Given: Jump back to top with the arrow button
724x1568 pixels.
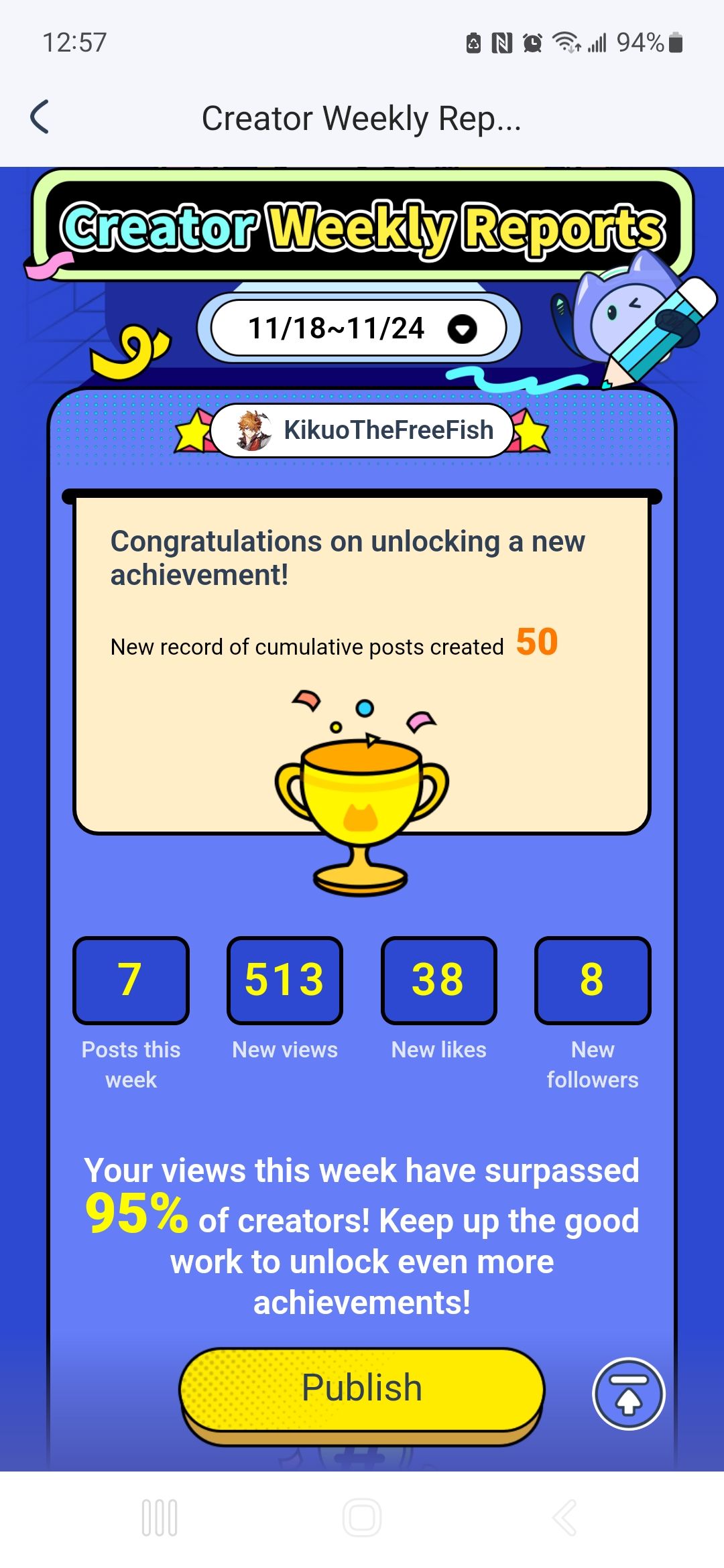Looking at the screenshot, I should 628,1394.
